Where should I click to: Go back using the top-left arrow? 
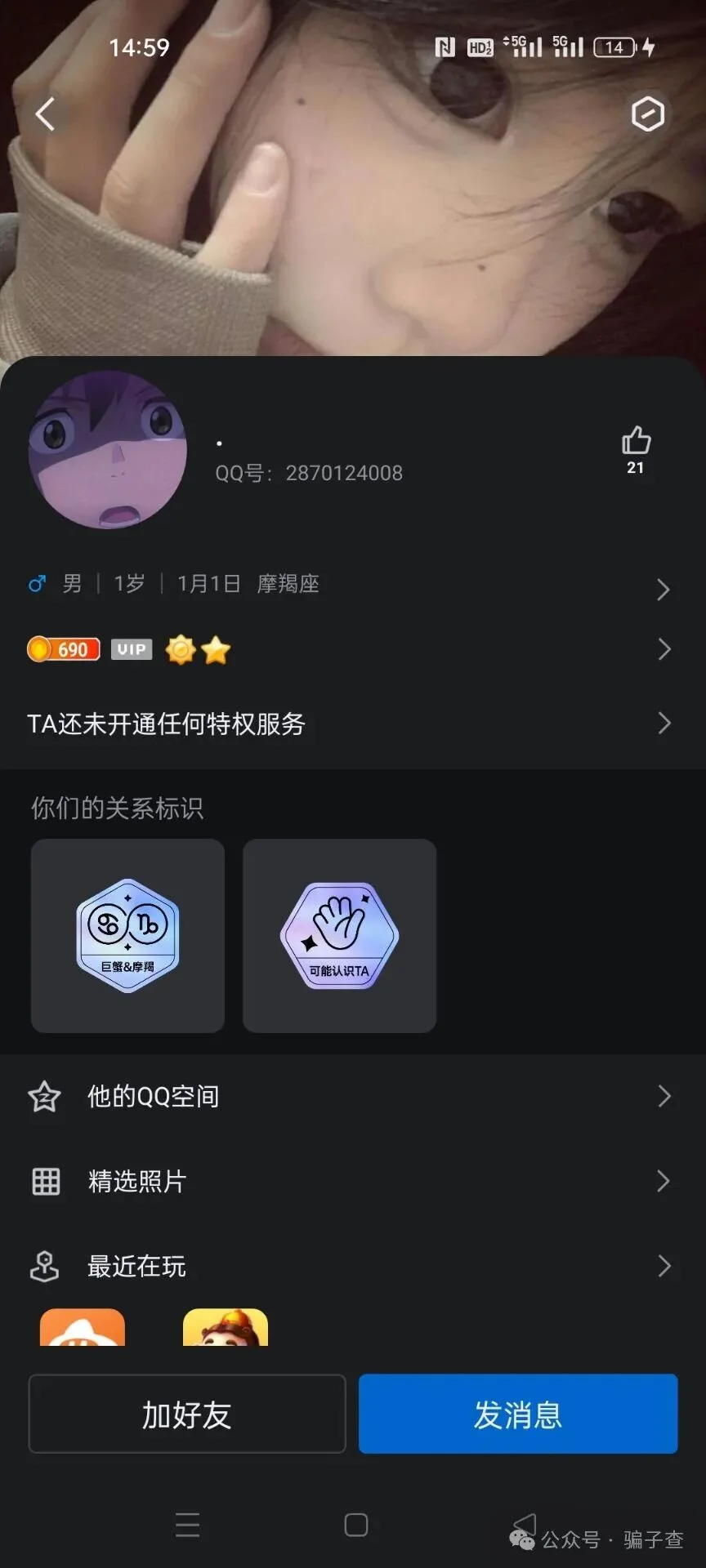(46, 114)
